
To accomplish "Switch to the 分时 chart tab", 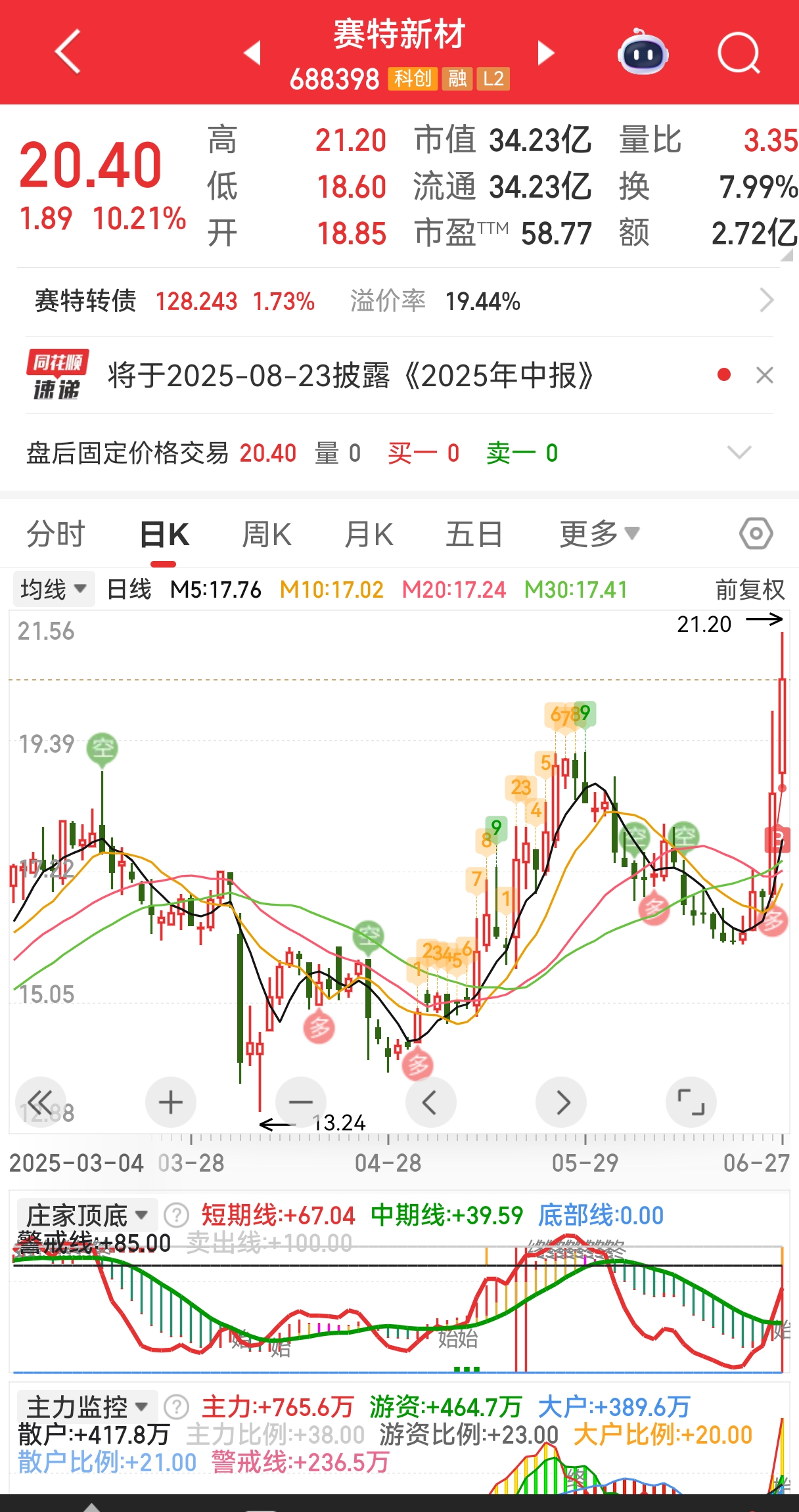I will (56, 534).
